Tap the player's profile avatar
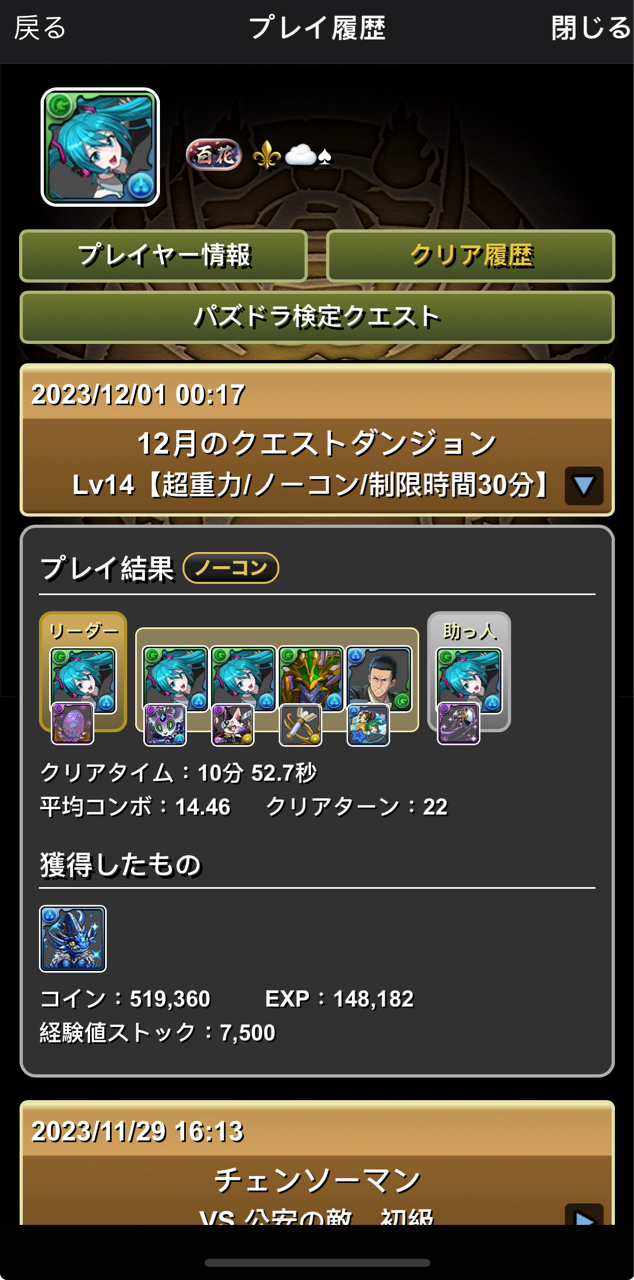This screenshot has height=1280, width=634. point(100,147)
